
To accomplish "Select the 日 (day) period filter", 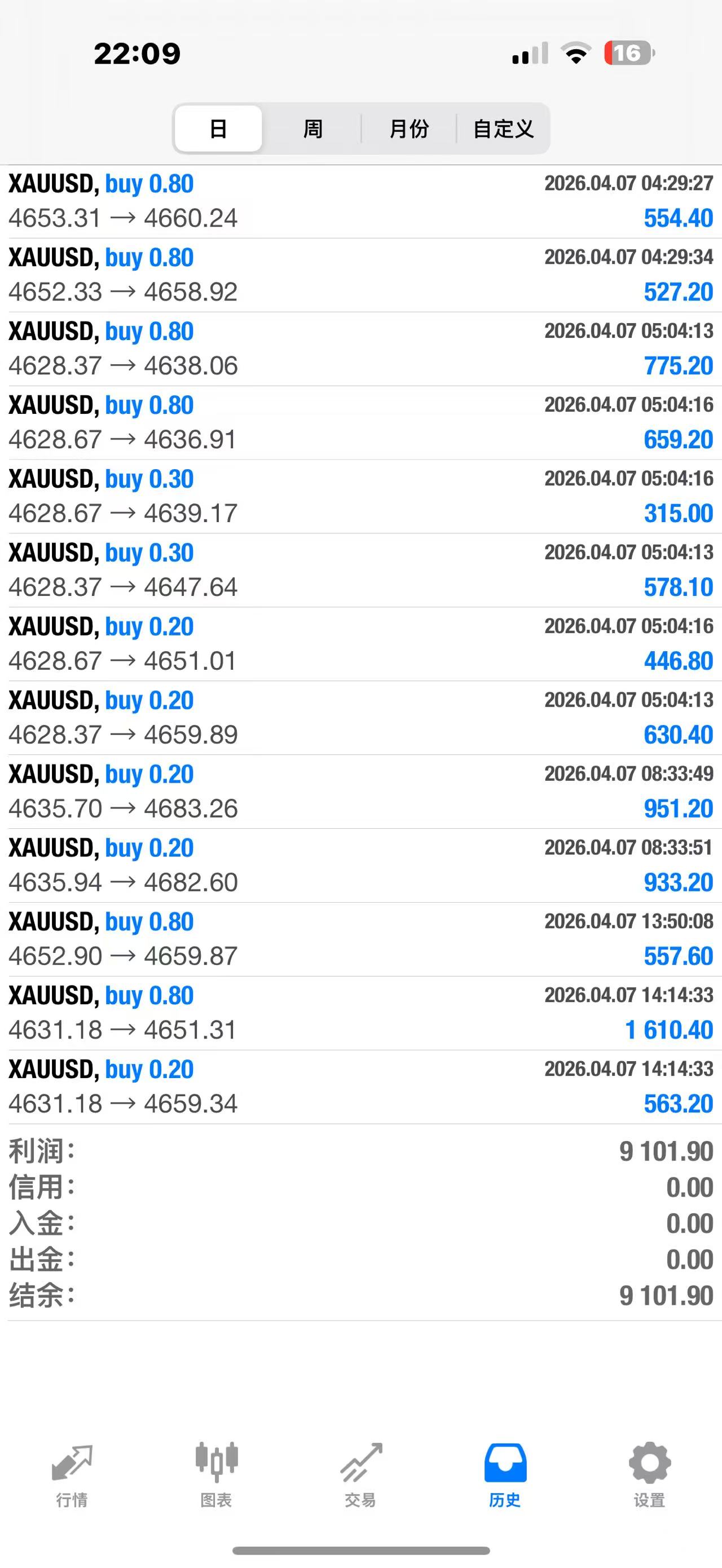I will click(x=218, y=129).
